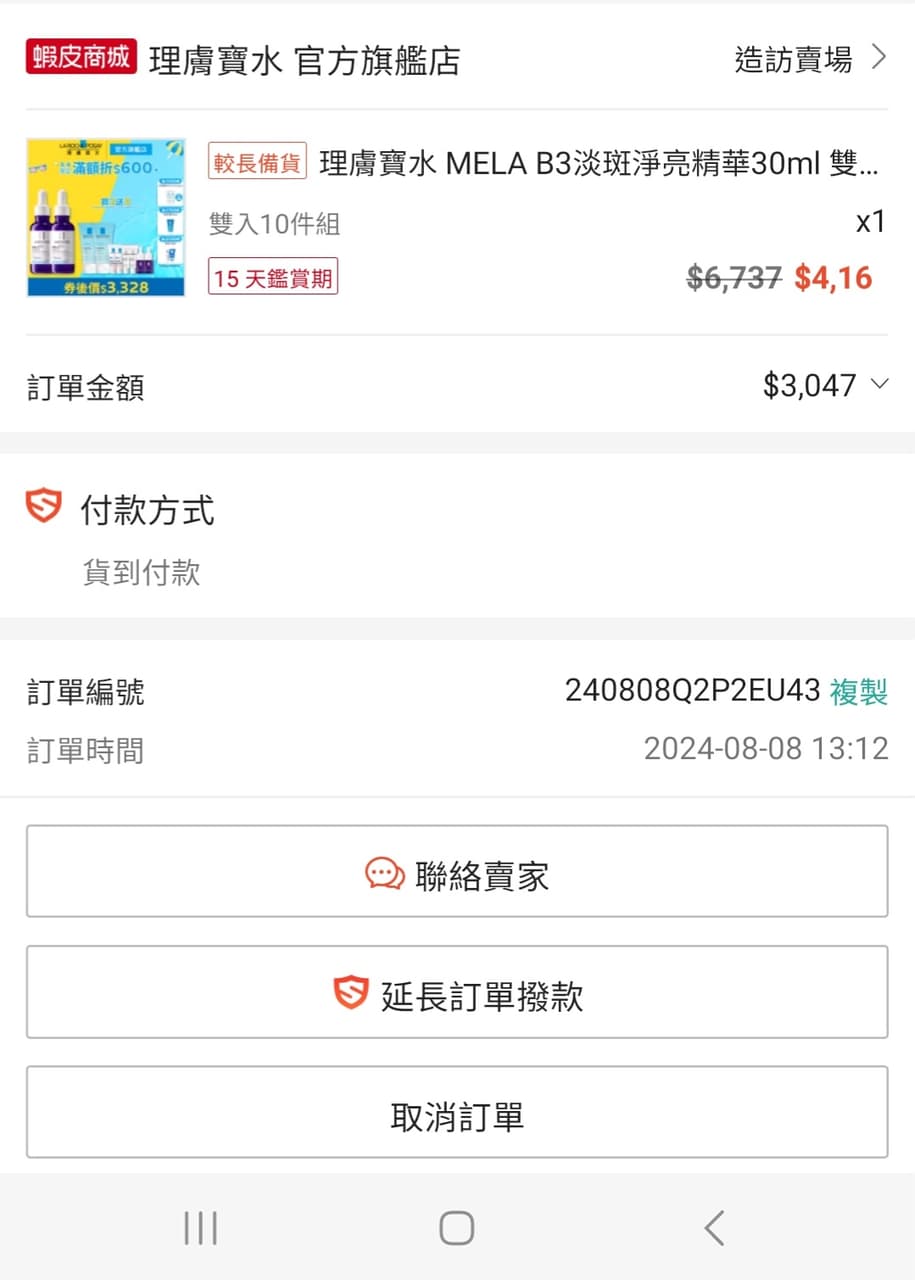This screenshot has width=915, height=1280.
Task: Cancel the order with 取消訂單
Action: (457, 1113)
